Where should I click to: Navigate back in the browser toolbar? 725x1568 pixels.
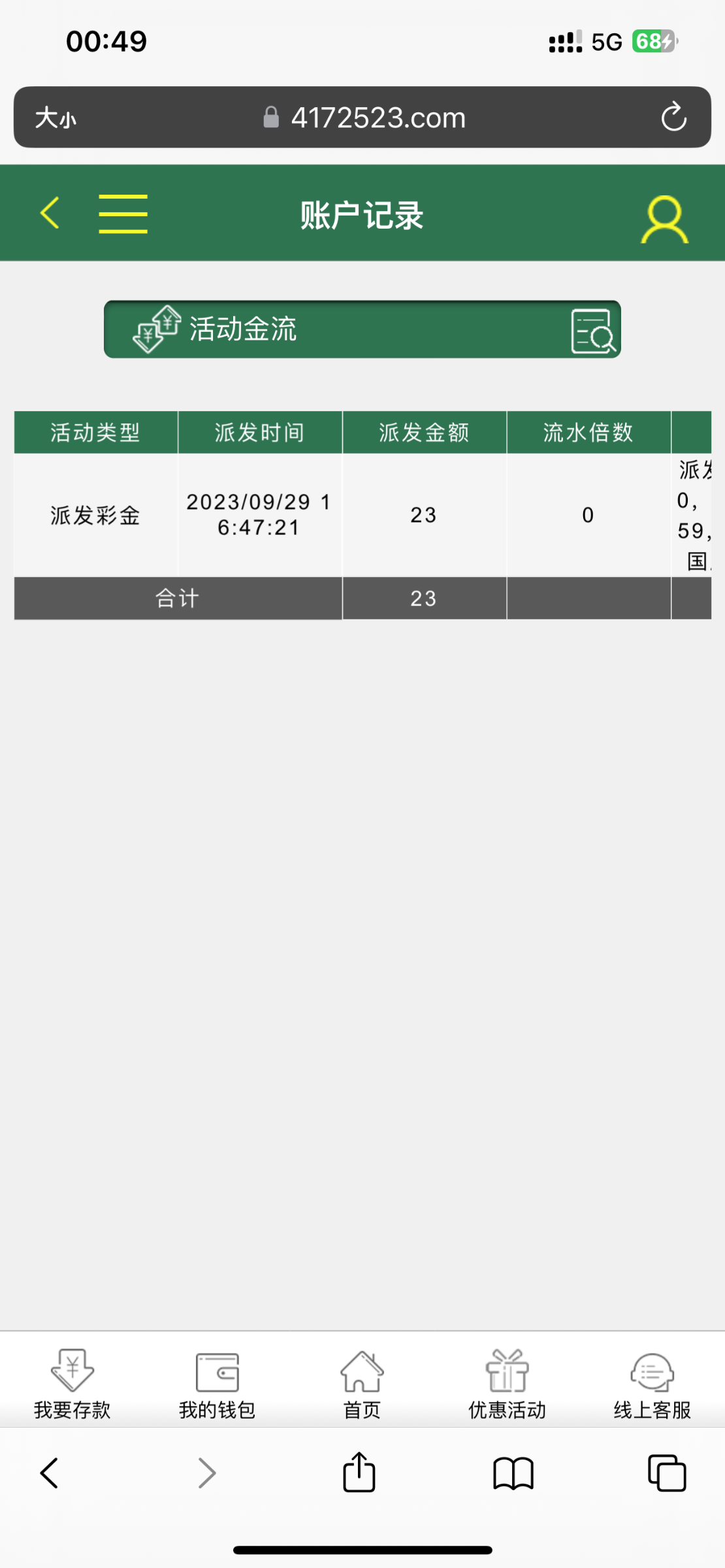[50, 1473]
